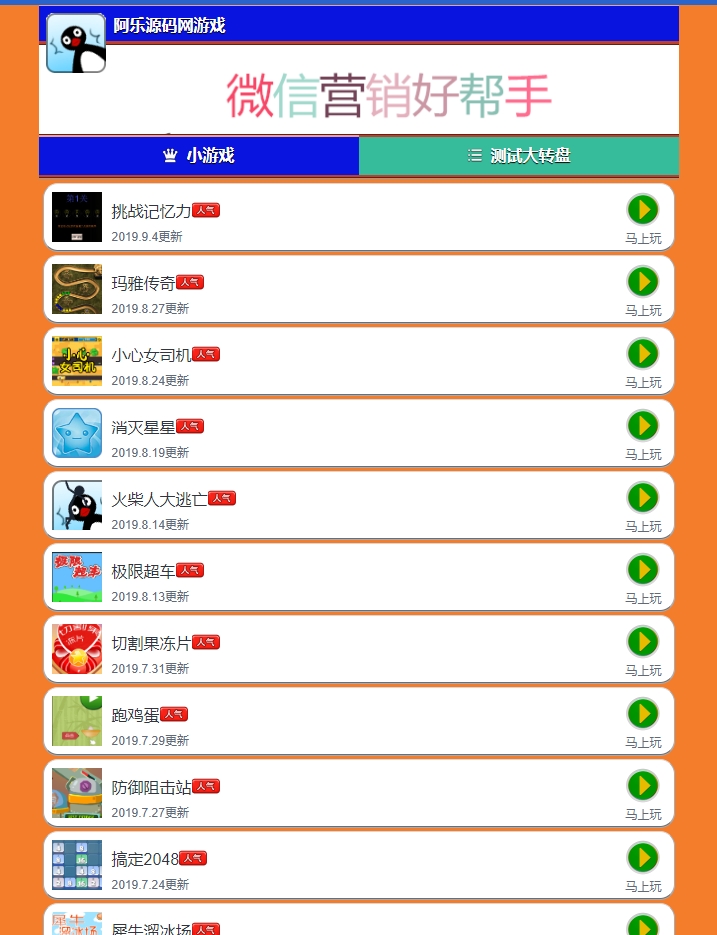Tap the play button for 极限超车
Screen dimensions: 717x935
pos(642,570)
